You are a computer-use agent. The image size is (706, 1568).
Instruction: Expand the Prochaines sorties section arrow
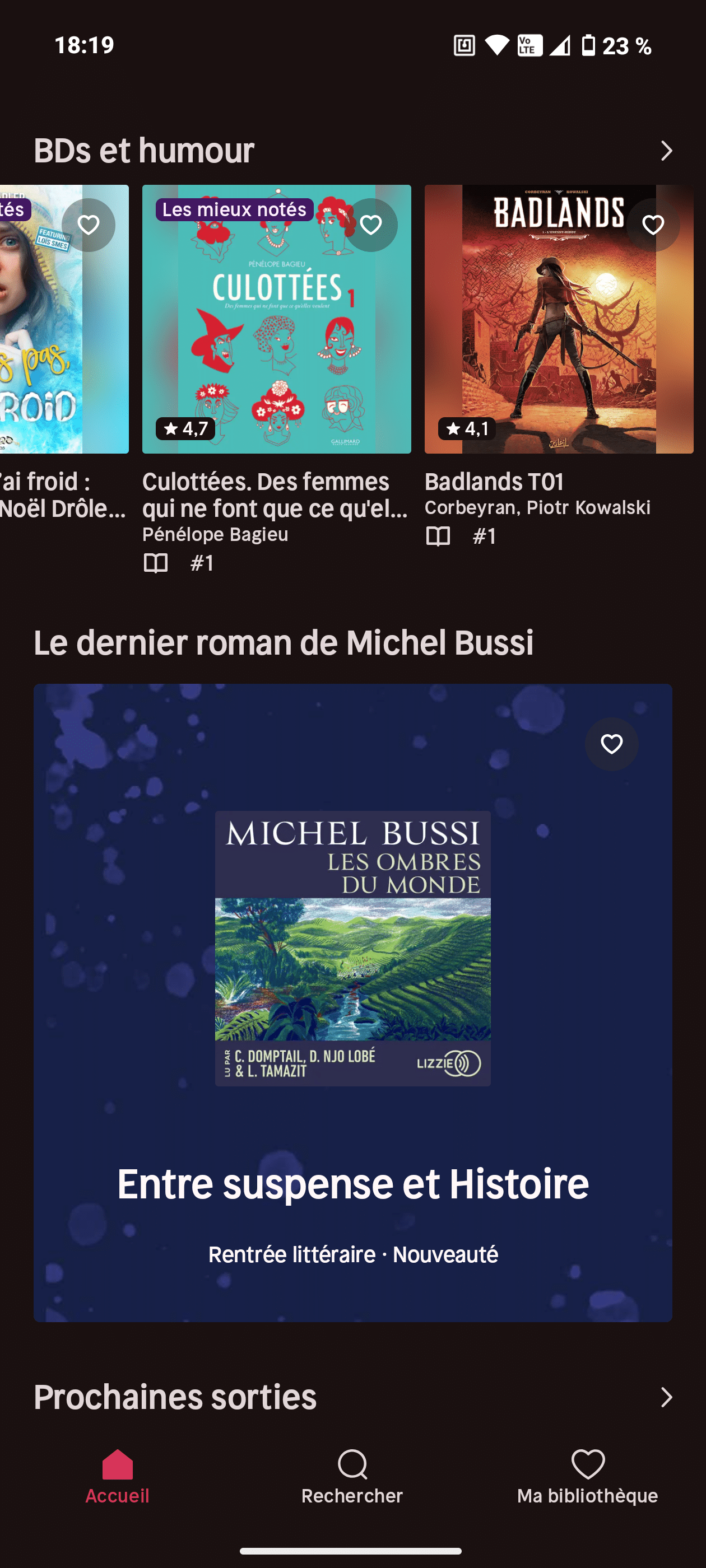(x=666, y=1397)
